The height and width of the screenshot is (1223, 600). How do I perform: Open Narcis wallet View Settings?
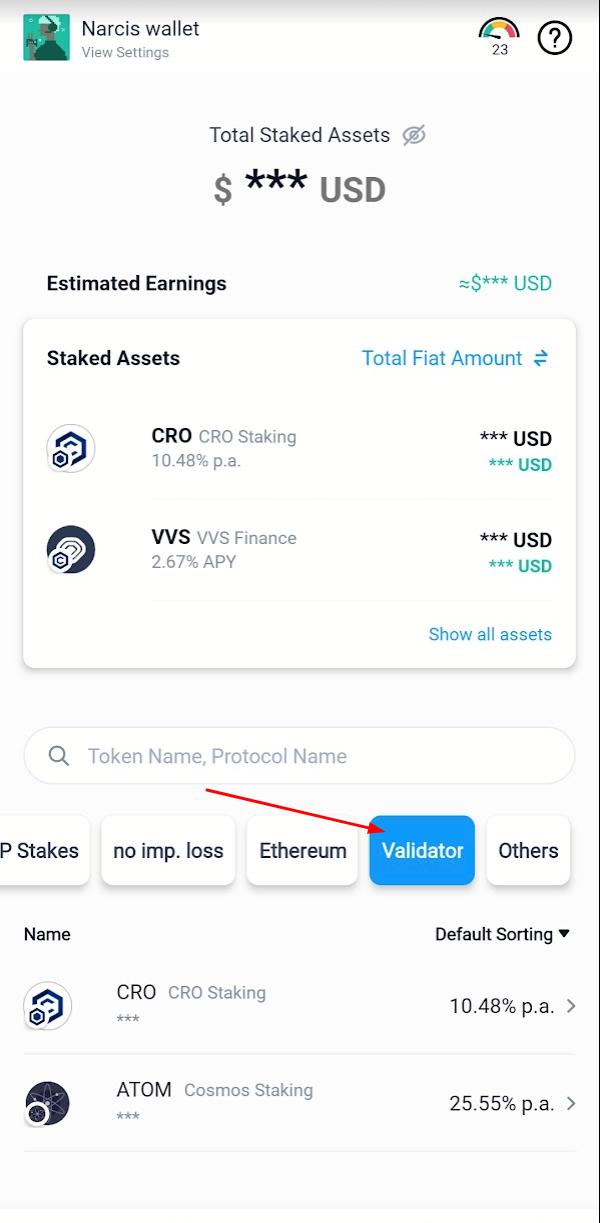[125, 52]
